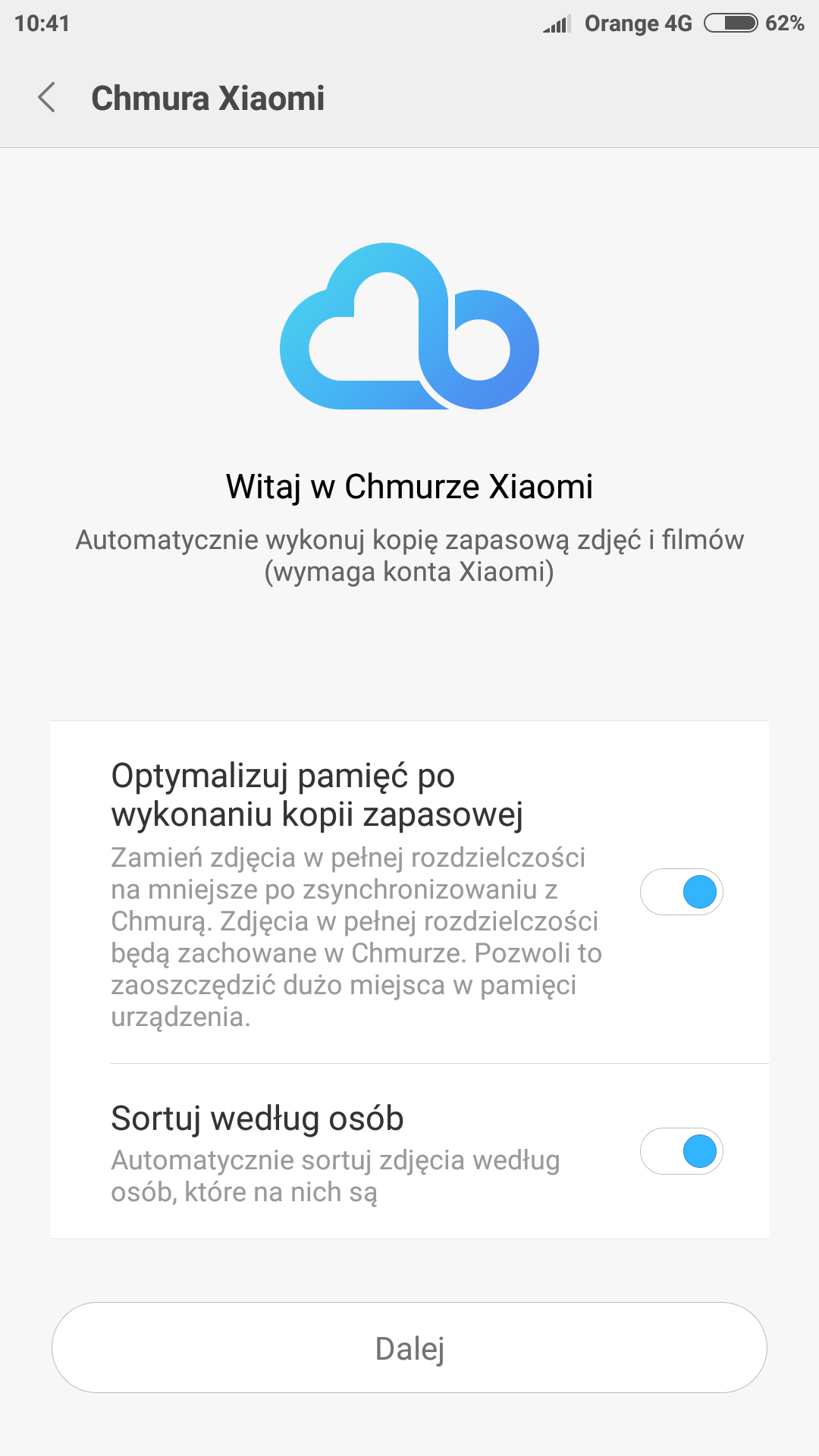The height and width of the screenshot is (1456, 819).
Task: Tap the Dalej button
Action: [409, 1348]
